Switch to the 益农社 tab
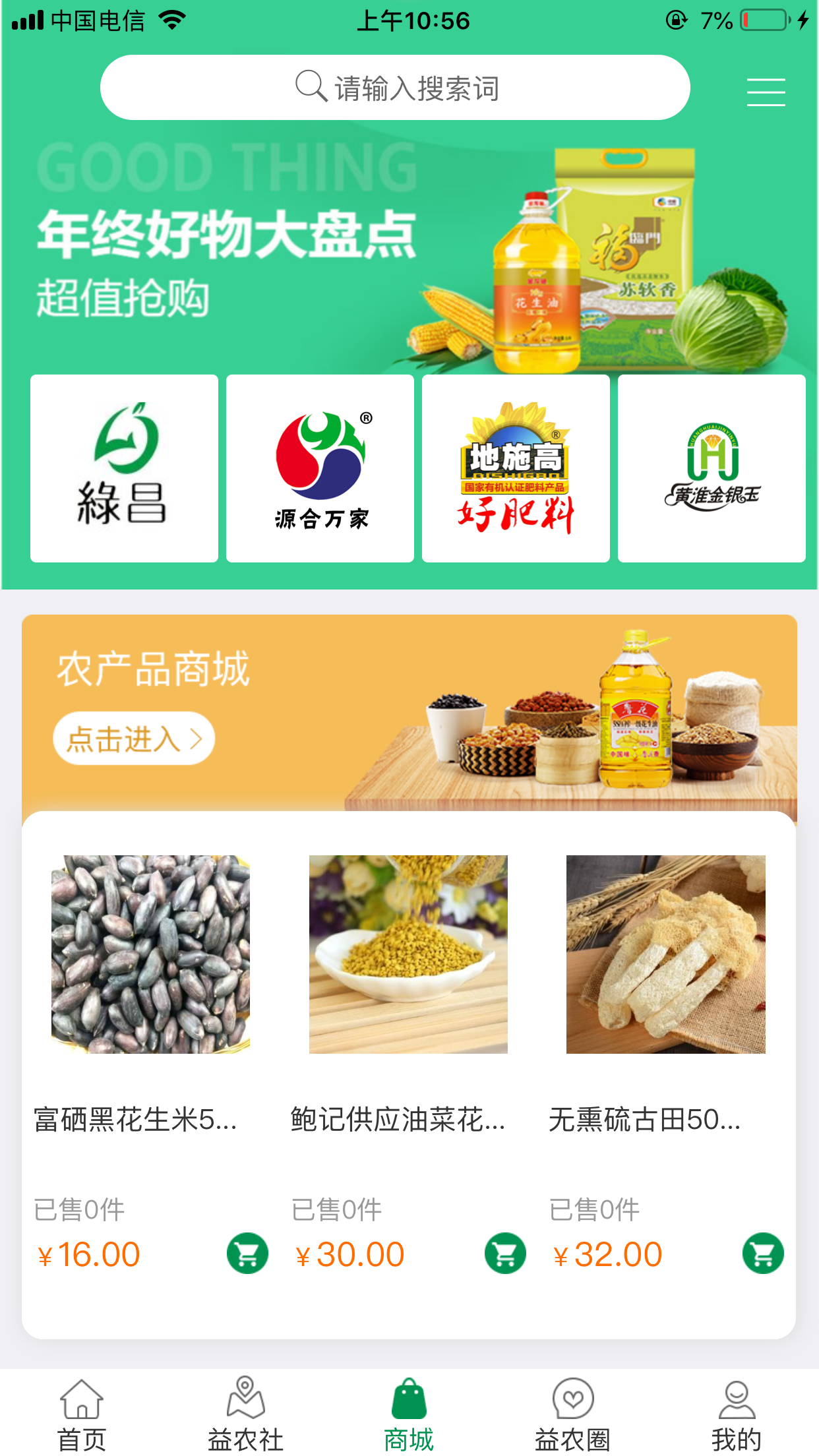 [x=245, y=1414]
